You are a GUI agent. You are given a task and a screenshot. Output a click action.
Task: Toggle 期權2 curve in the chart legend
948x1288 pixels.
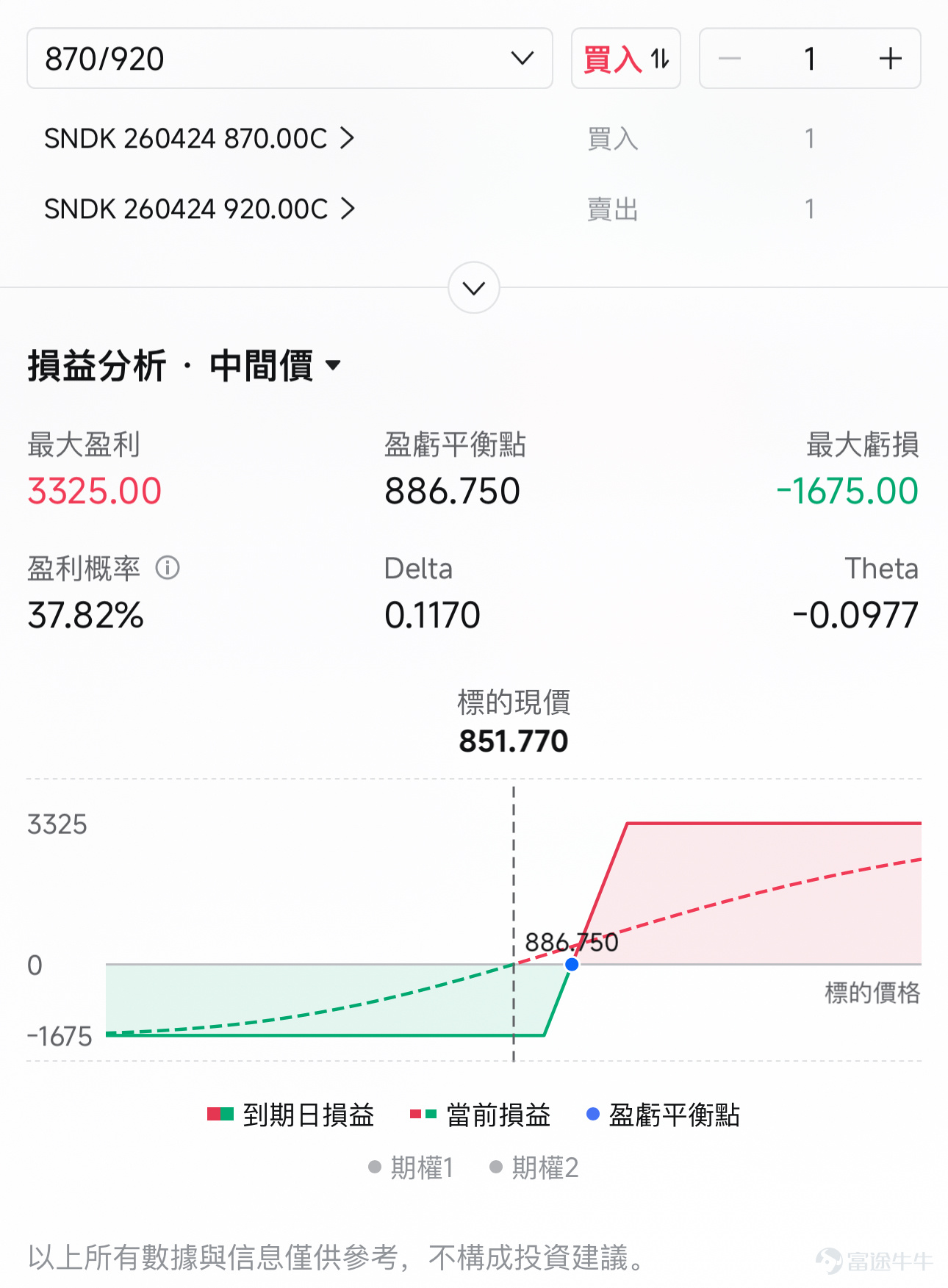(534, 1167)
